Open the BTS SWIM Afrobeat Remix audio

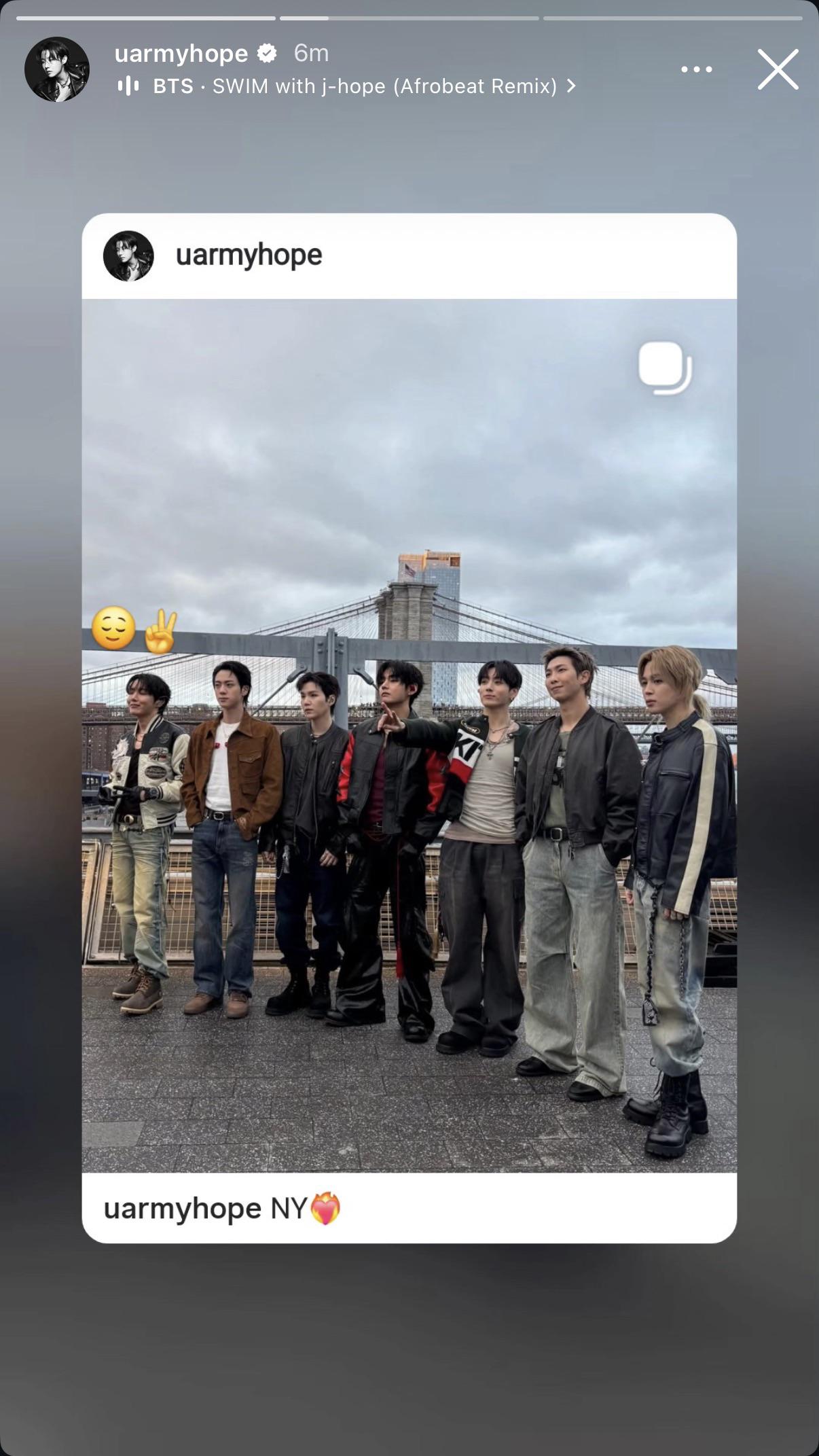coord(354,86)
